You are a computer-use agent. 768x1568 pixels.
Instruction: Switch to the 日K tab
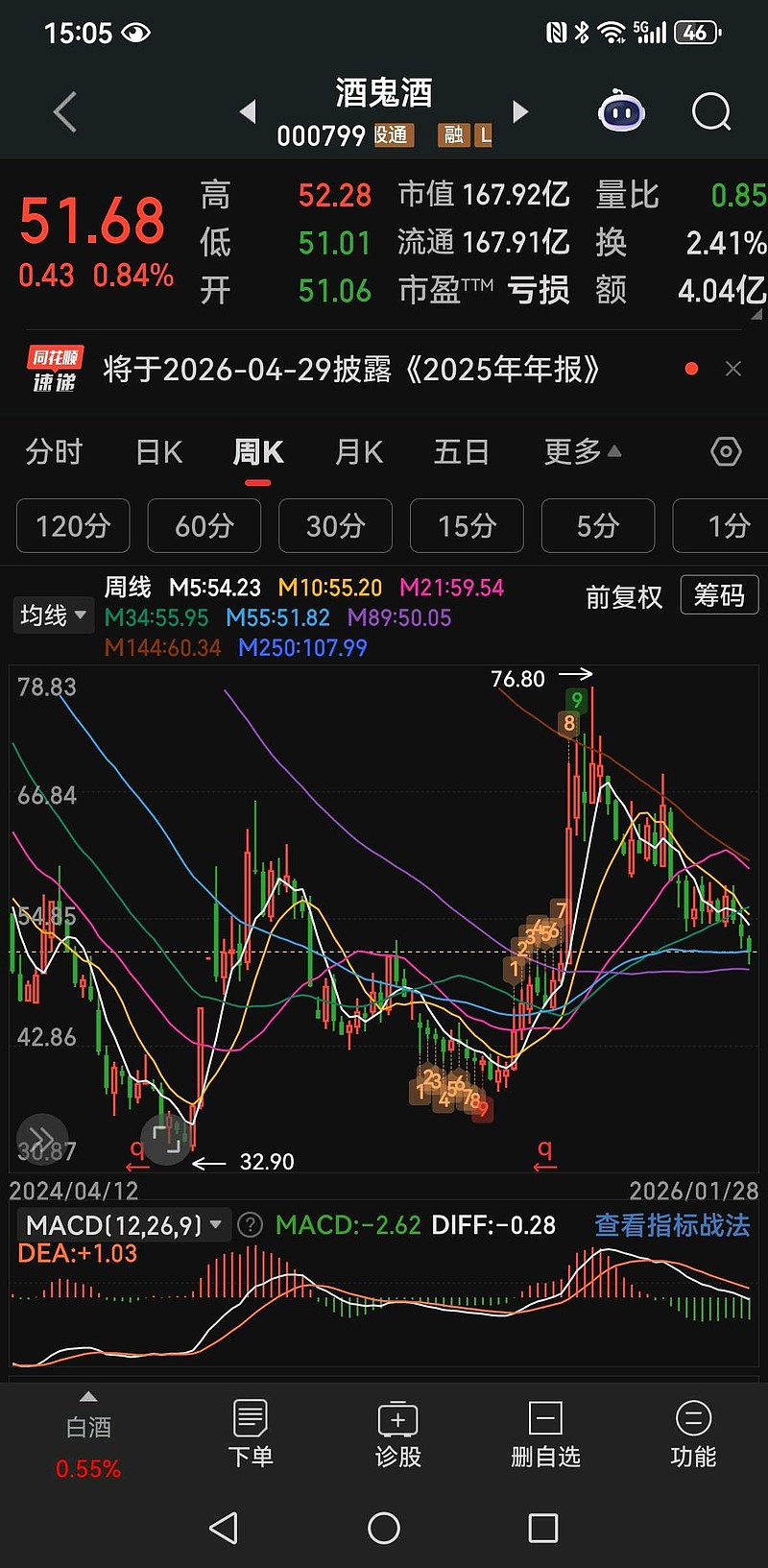click(x=156, y=451)
